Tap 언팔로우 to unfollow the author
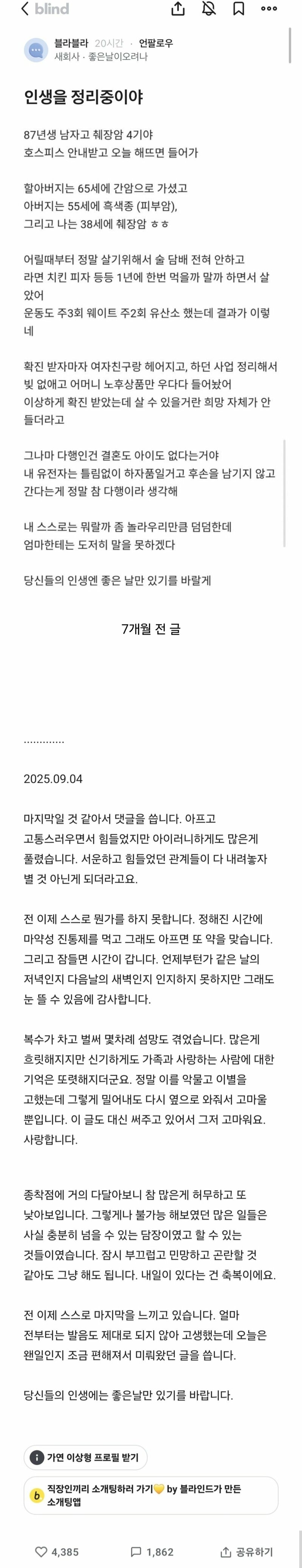The height and width of the screenshot is (1568, 302). click(x=156, y=43)
